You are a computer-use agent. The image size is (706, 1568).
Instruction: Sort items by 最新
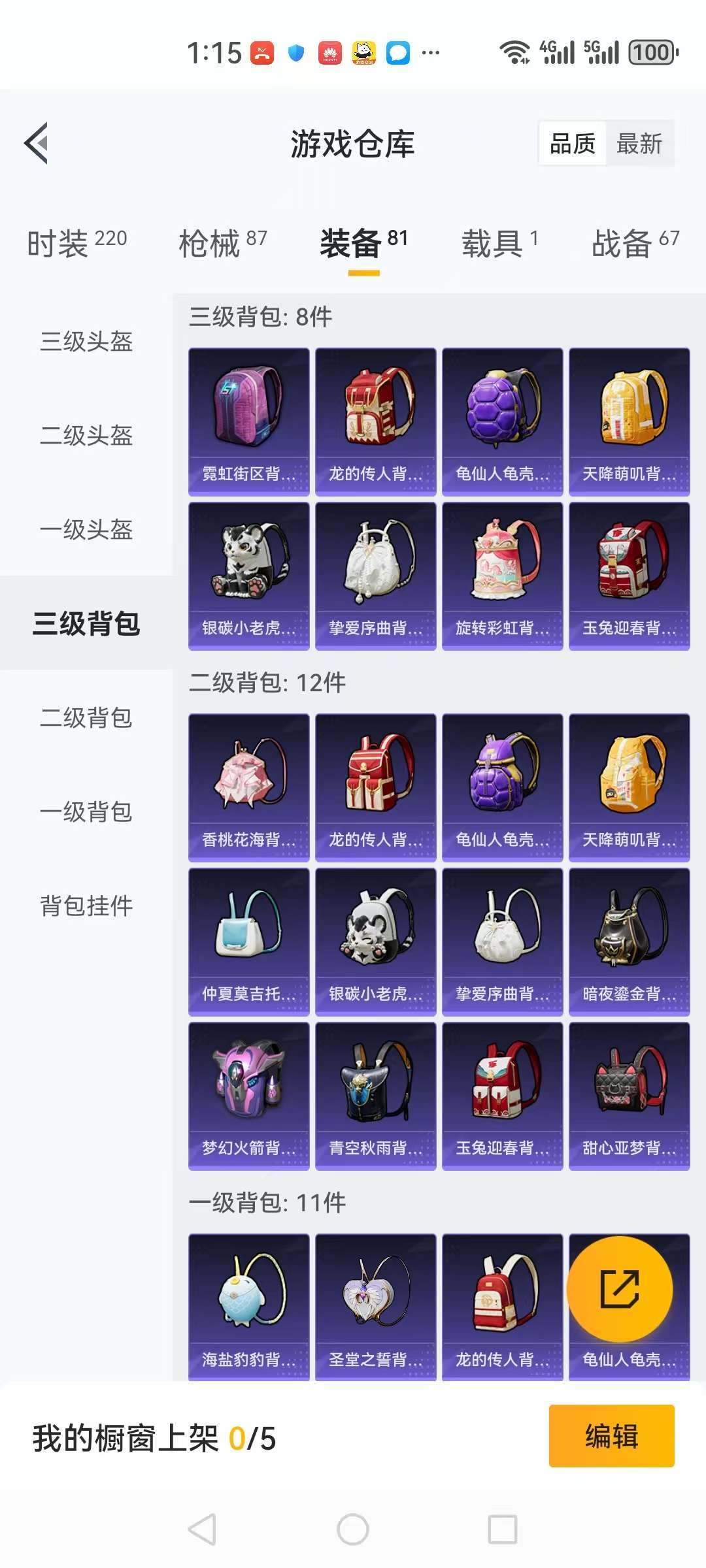(x=639, y=144)
